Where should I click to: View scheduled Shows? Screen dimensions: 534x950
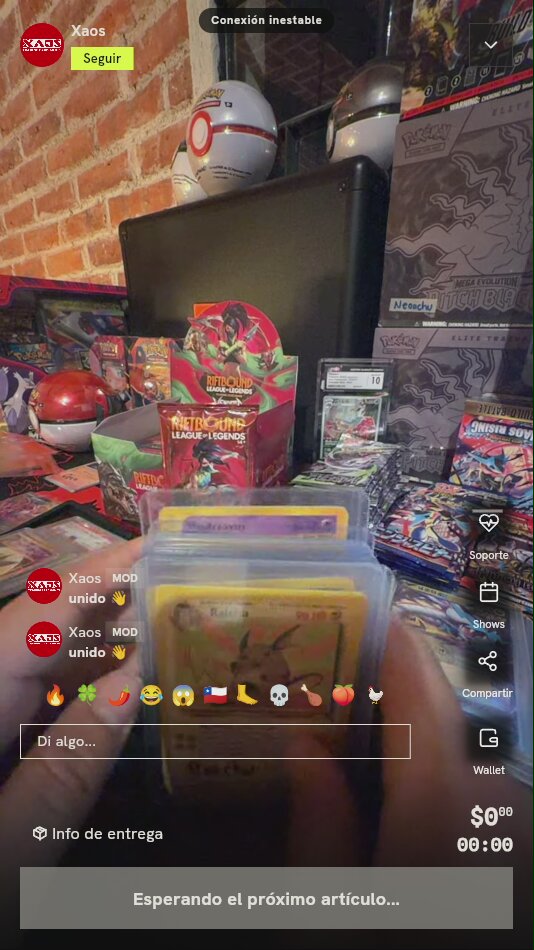[x=489, y=604]
